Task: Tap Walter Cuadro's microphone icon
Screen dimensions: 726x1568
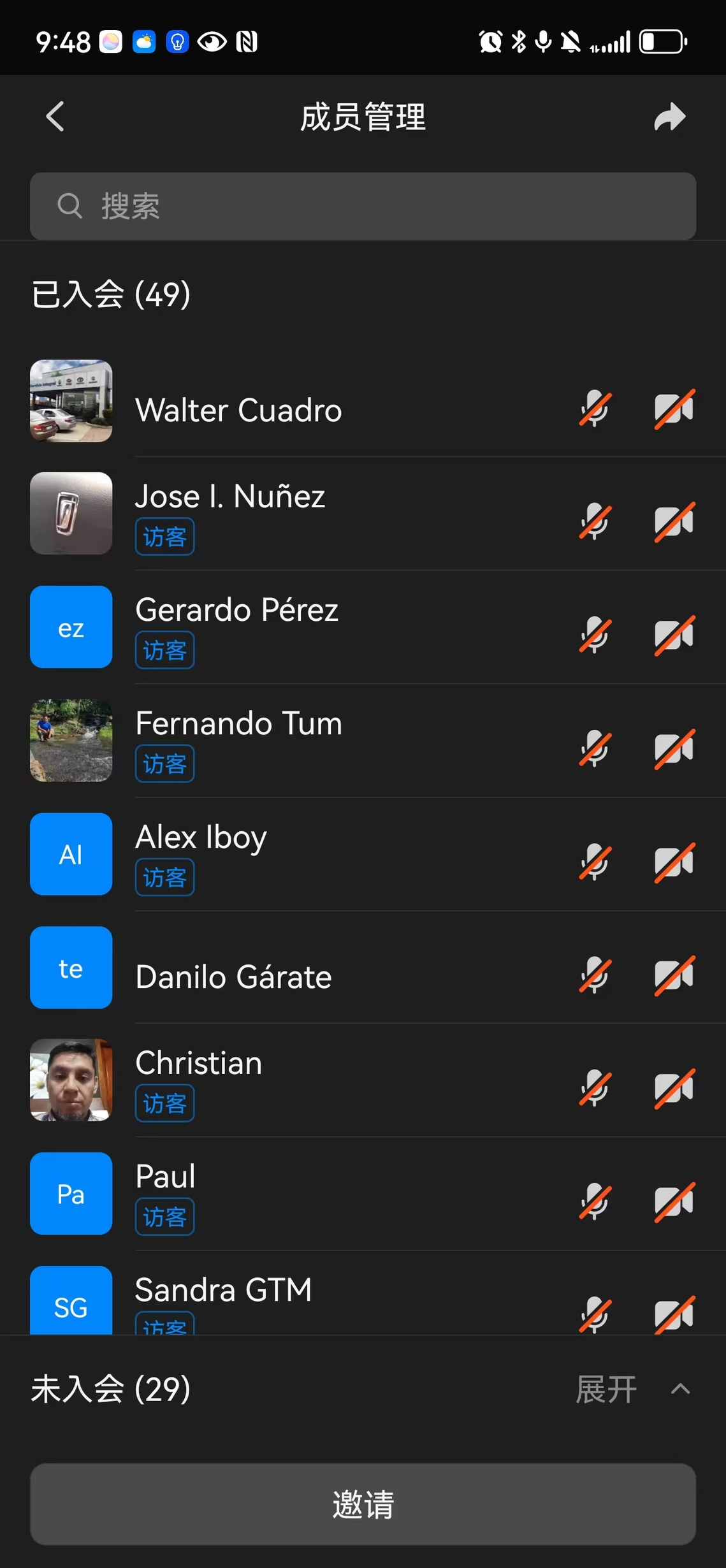Action: [x=595, y=409]
